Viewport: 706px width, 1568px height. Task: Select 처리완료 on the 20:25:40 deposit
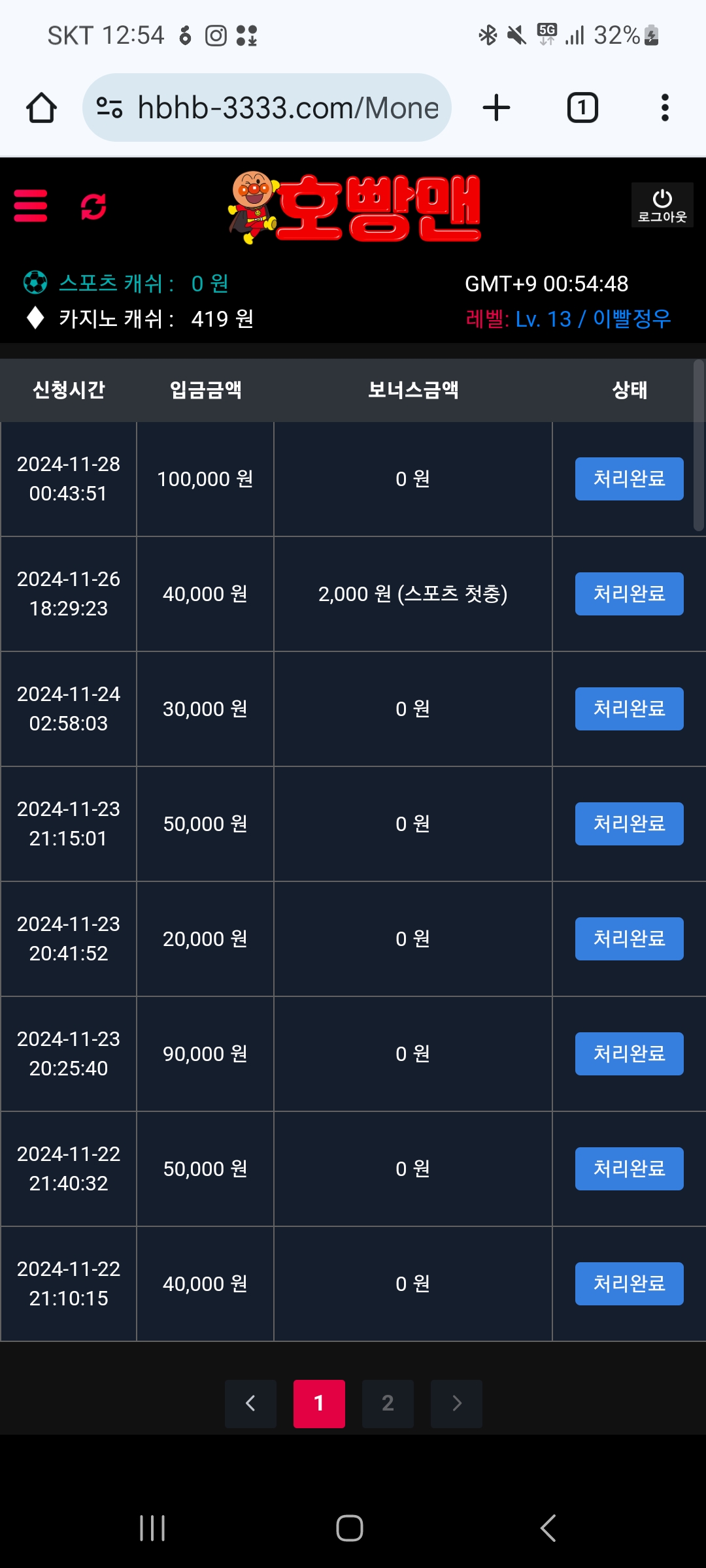pos(629,1054)
